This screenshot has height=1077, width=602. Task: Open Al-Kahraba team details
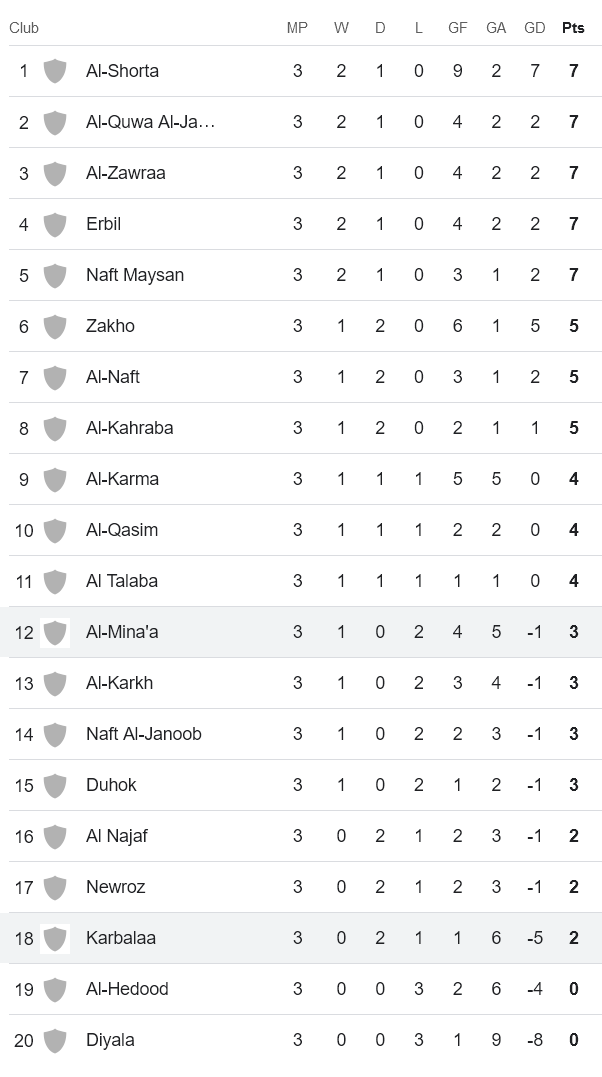pyautogui.click(x=130, y=428)
